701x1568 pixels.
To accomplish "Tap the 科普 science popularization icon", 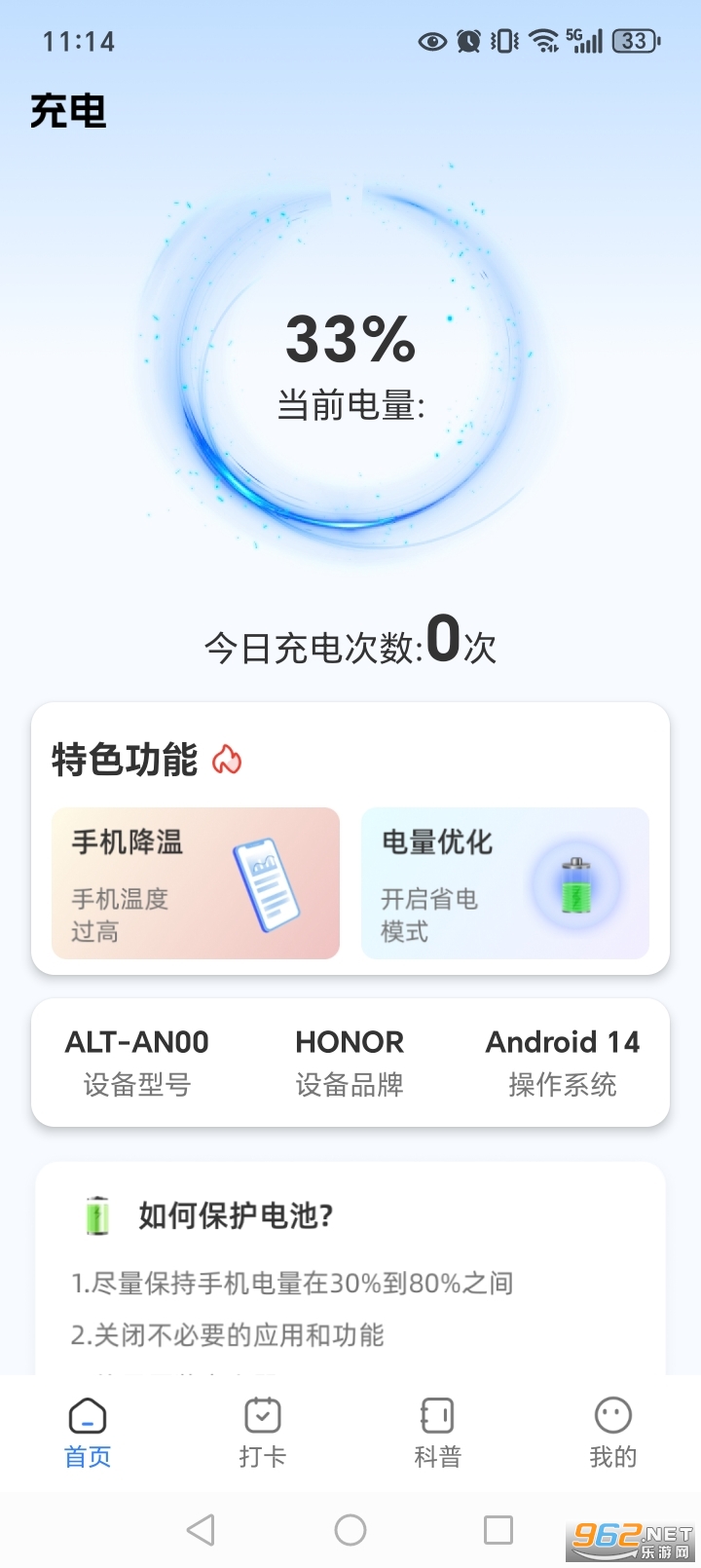I will [436, 1414].
